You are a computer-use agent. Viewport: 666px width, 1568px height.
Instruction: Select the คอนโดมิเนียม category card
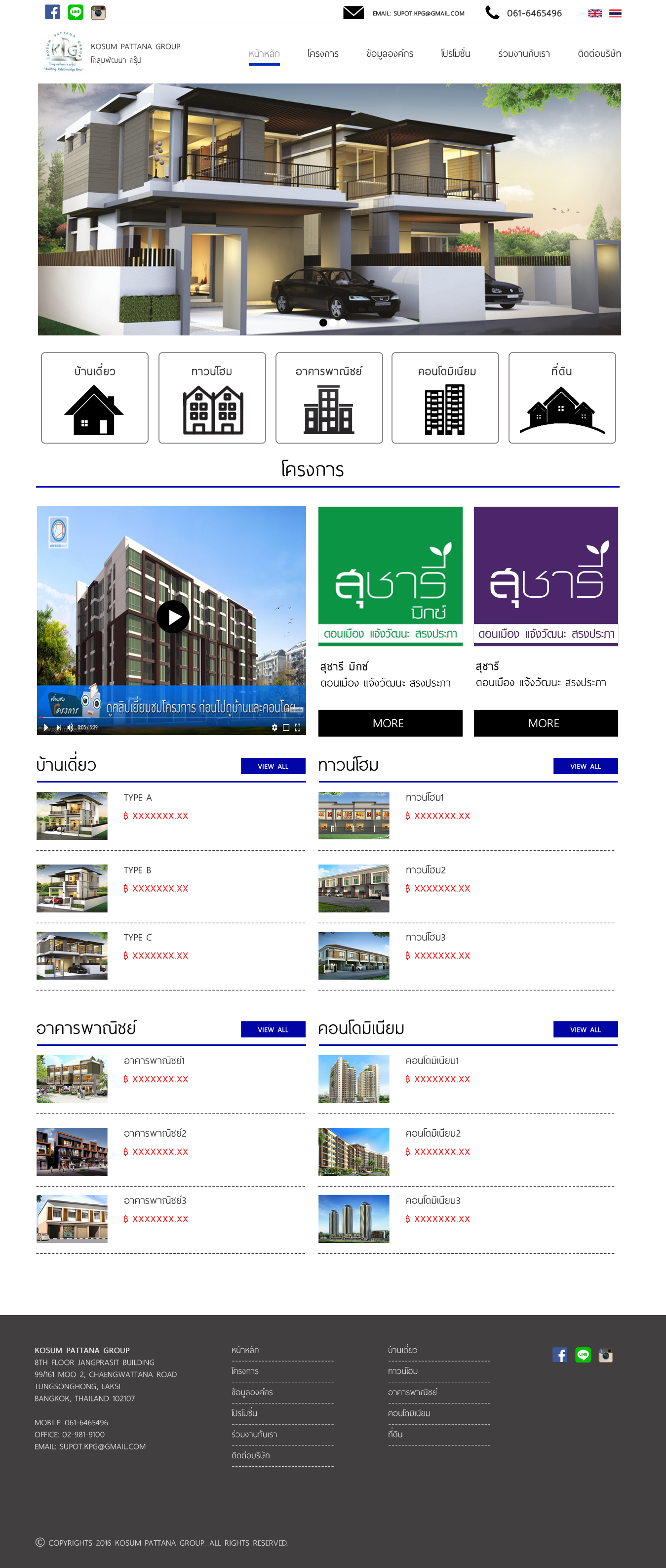coord(445,398)
